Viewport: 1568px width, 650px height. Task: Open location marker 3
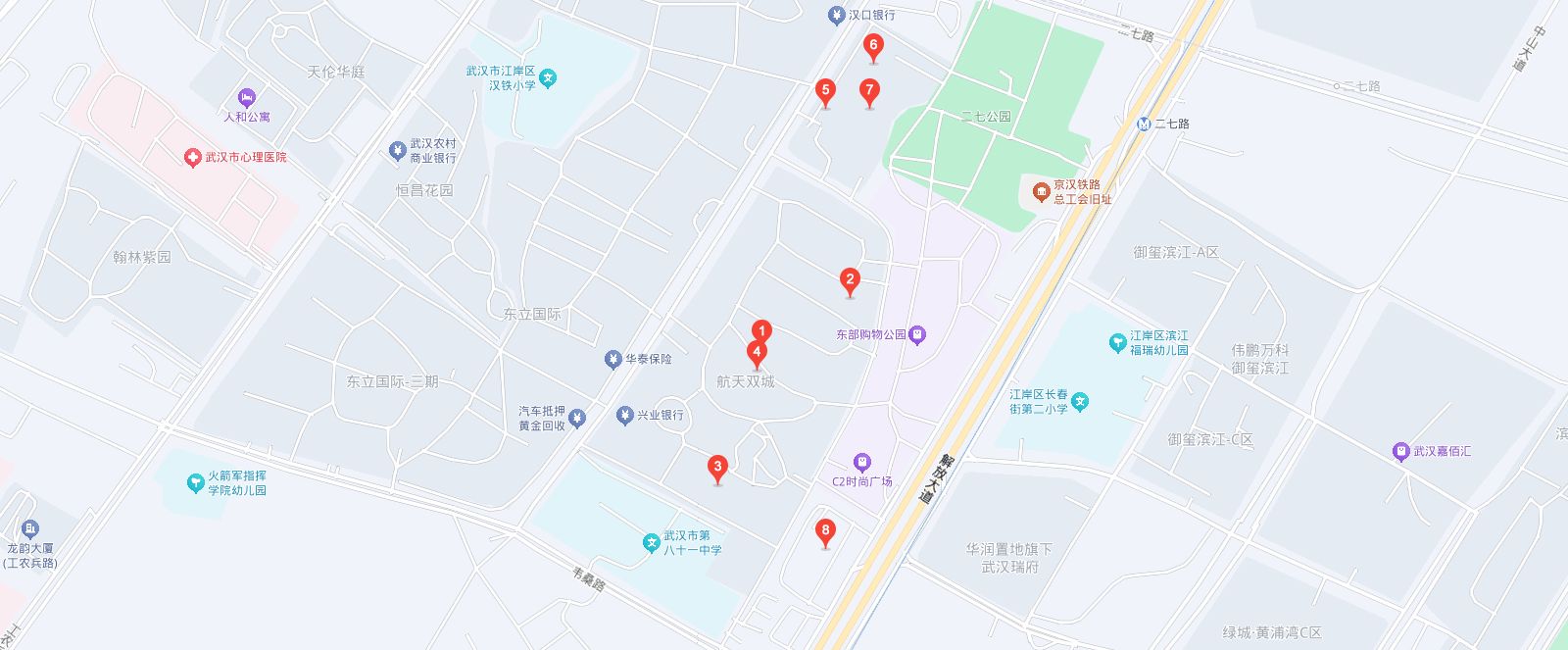(x=717, y=468)
